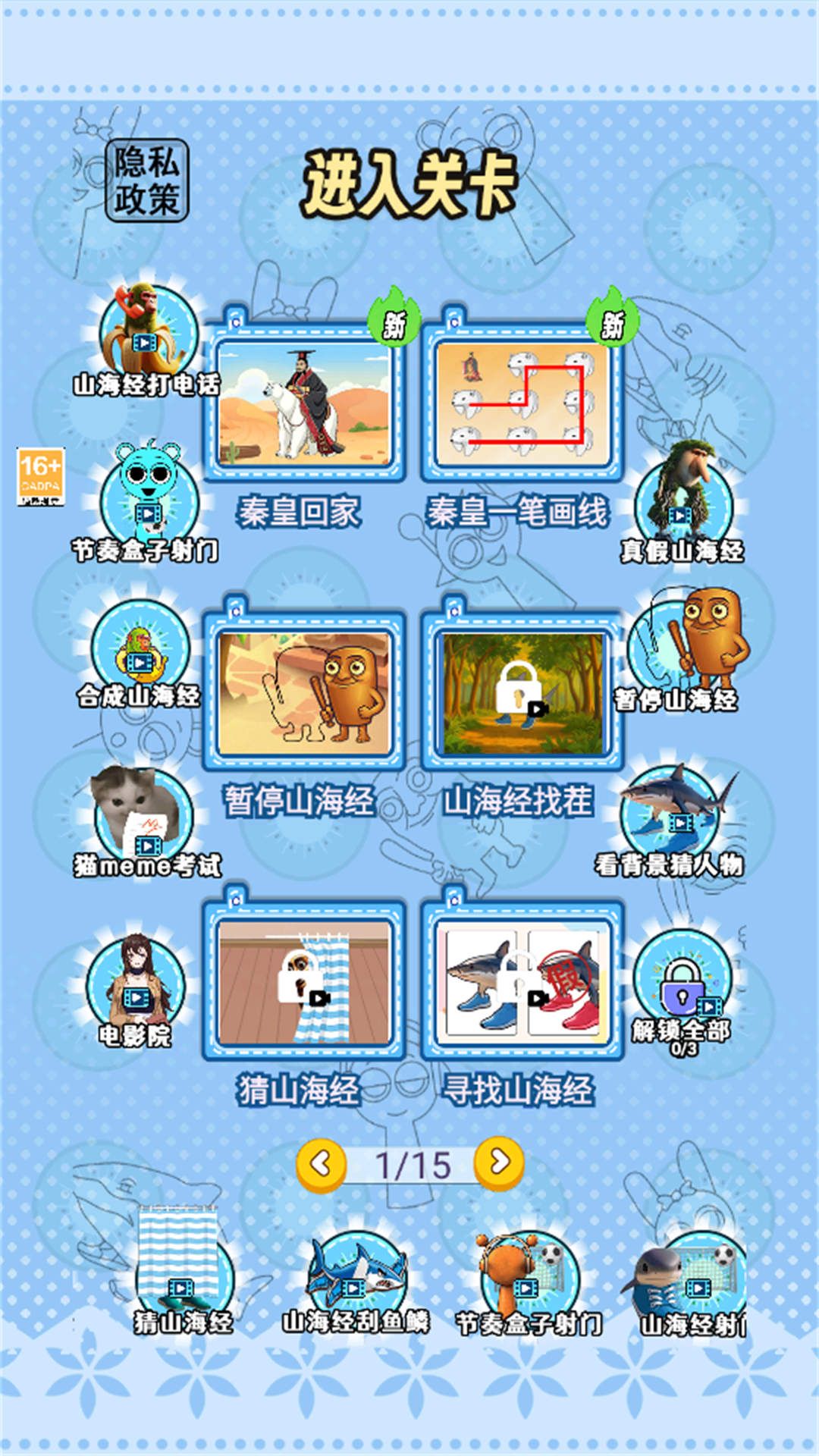Go back to the previous level page
819x1456 pixels.
coord(321,1162)
